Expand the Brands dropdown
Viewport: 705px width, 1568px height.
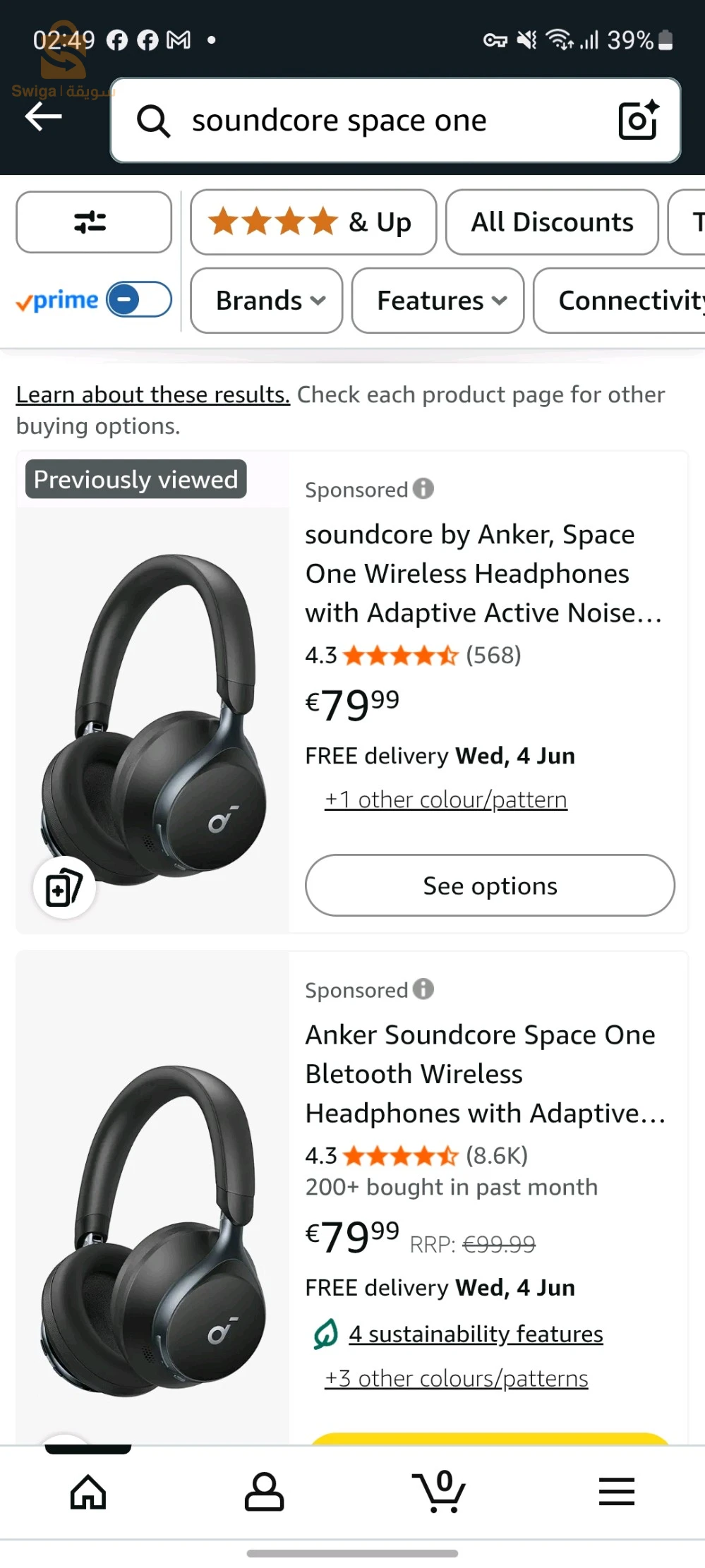tap(266, 301)
